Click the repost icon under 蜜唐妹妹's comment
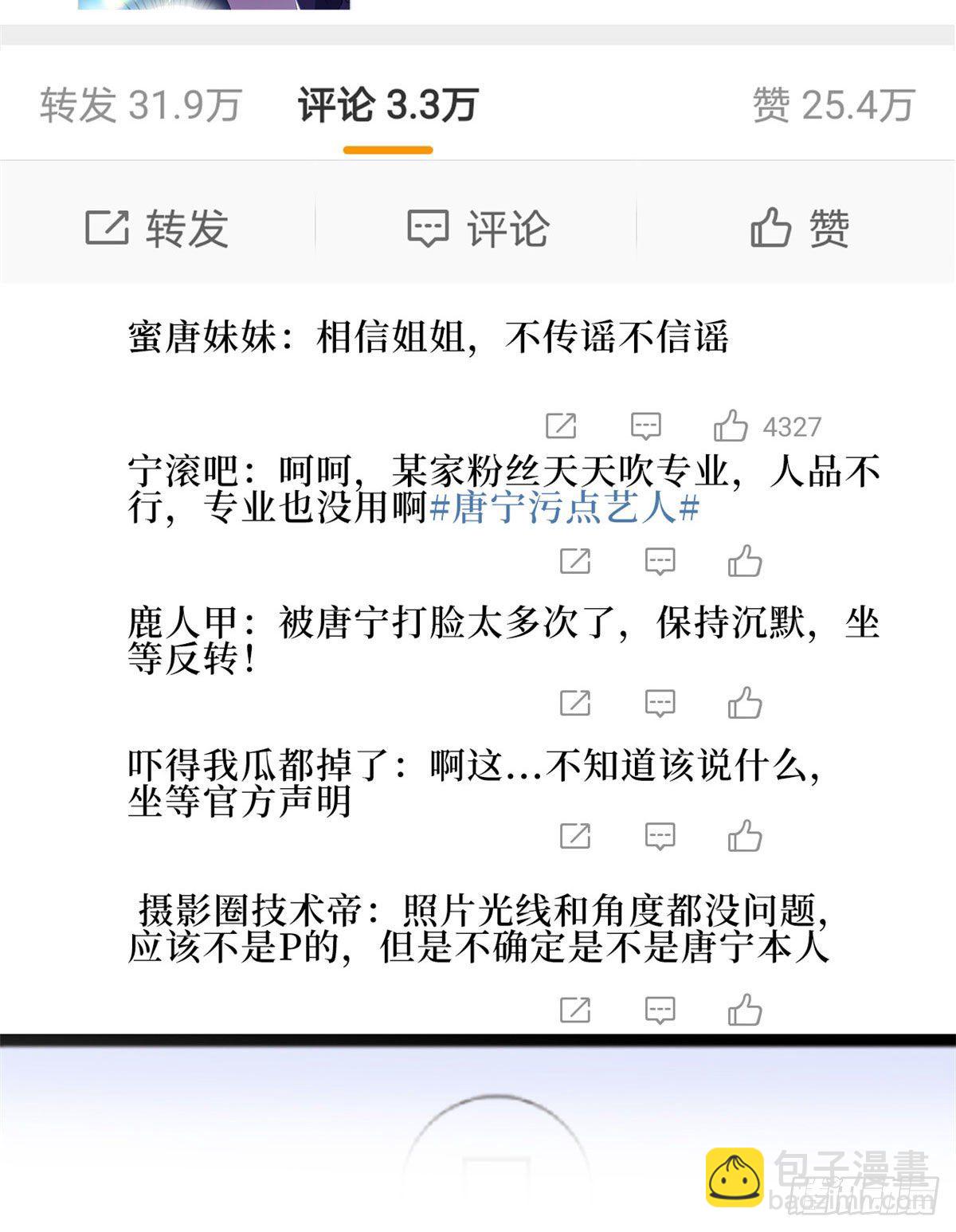The height and width of the screenshot is (1232, 956). point(562,426)
